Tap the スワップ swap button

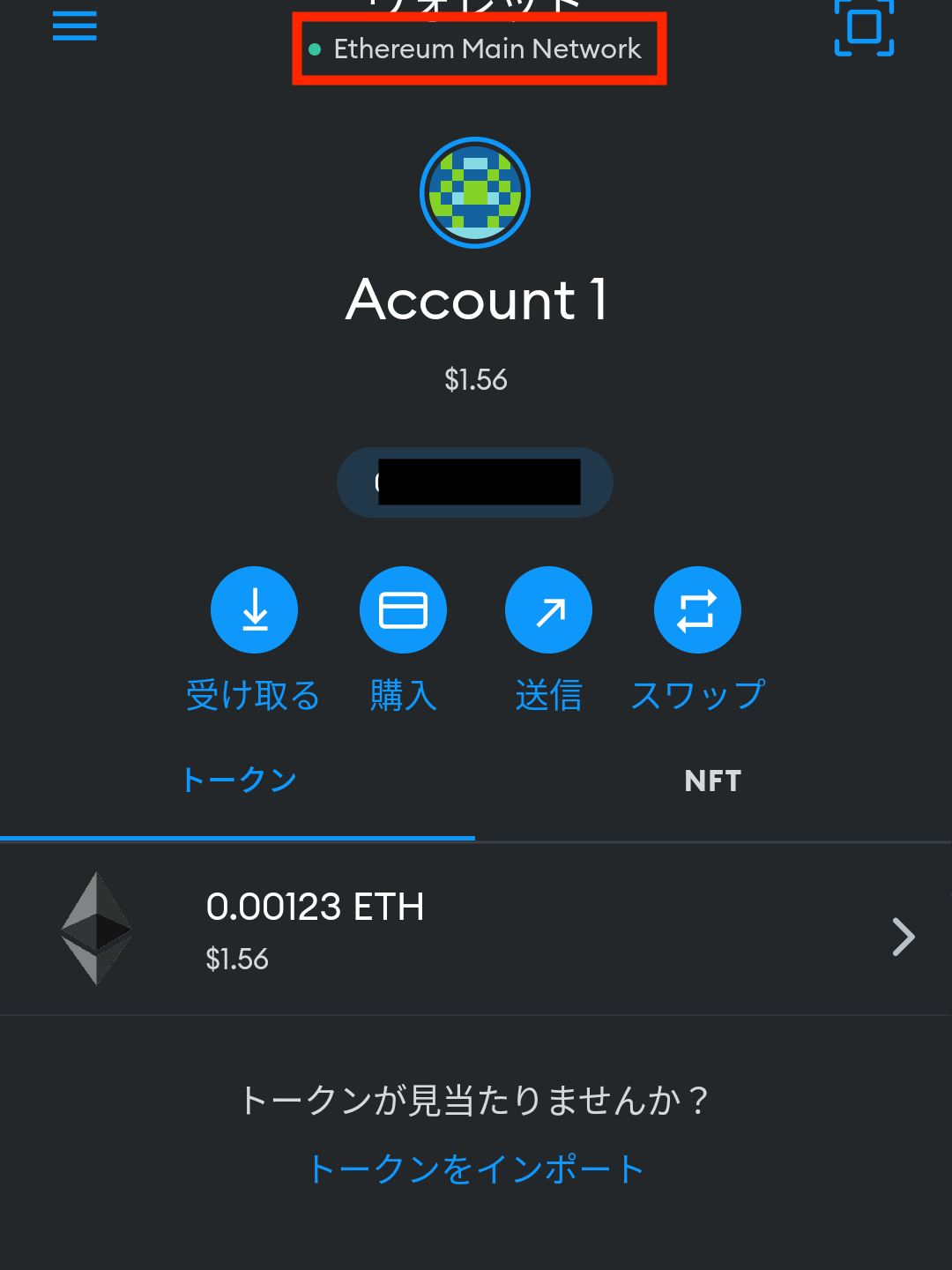point(697,610)
